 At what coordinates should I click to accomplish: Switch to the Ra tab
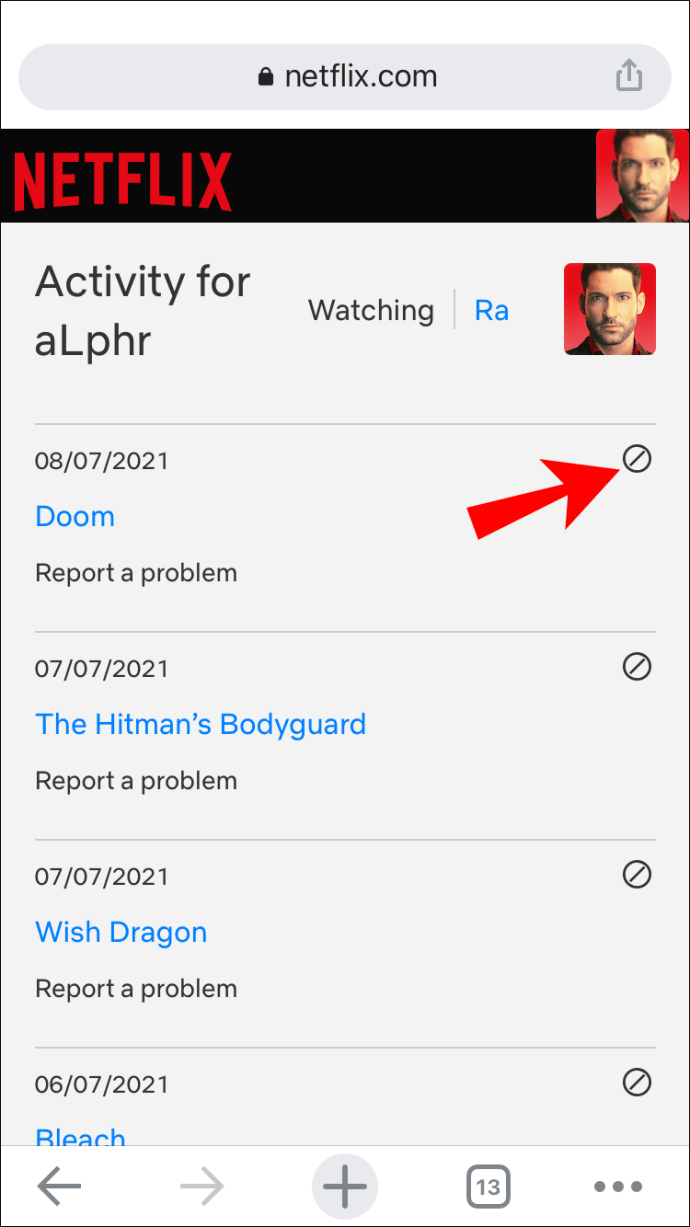(491, 311)
